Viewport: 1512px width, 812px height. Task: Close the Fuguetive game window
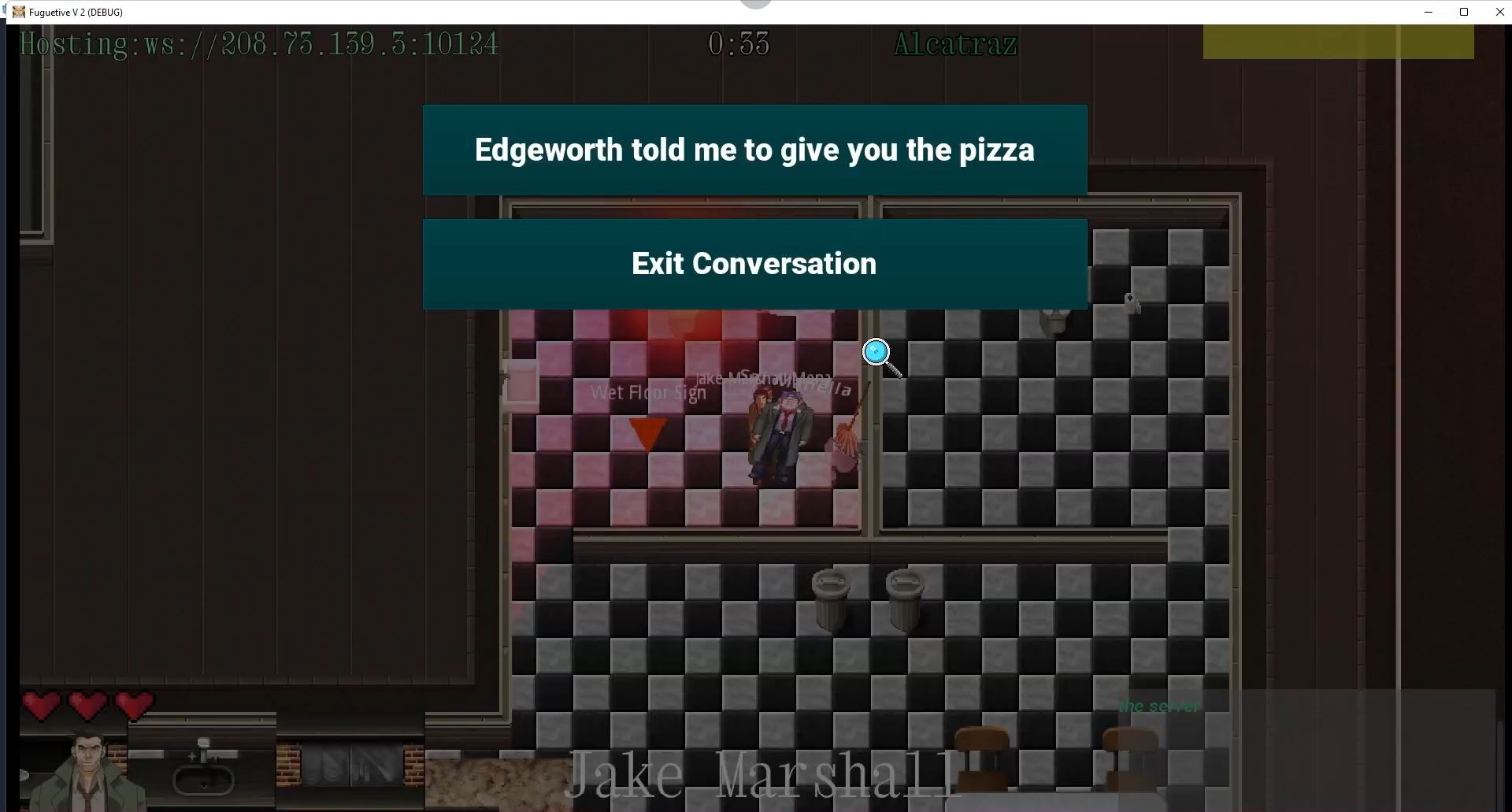1499,12
